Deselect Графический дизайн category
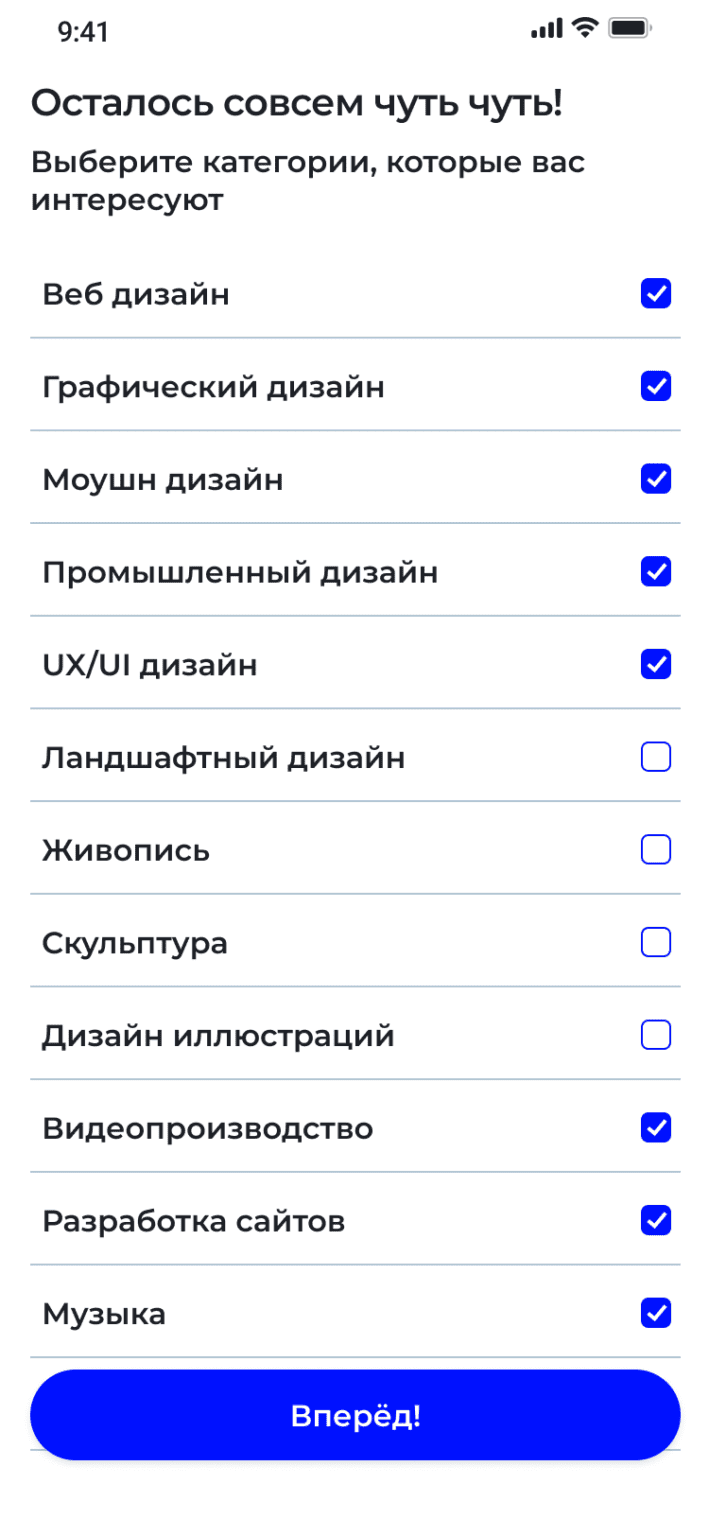The width and height of the screenshot is (709, 1536). click(655, 386)
